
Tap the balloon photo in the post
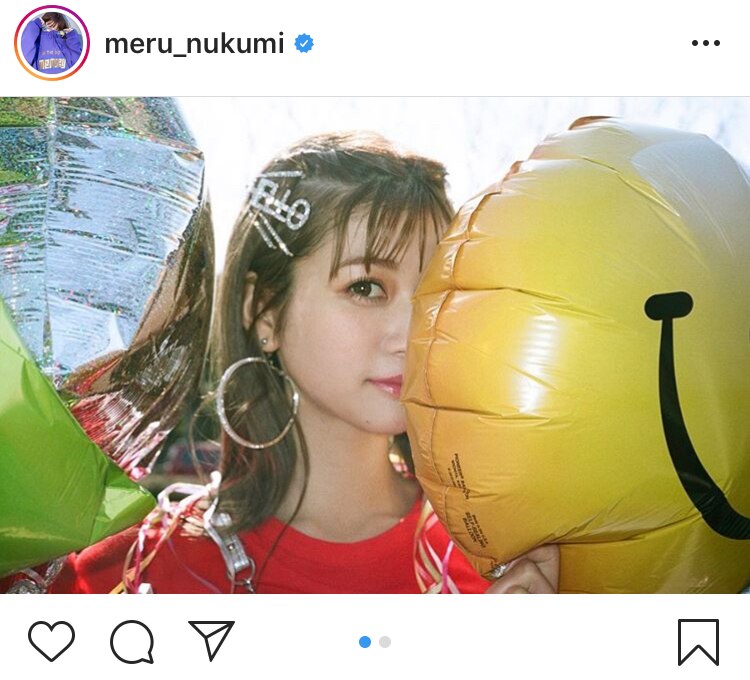pos(375,345)
